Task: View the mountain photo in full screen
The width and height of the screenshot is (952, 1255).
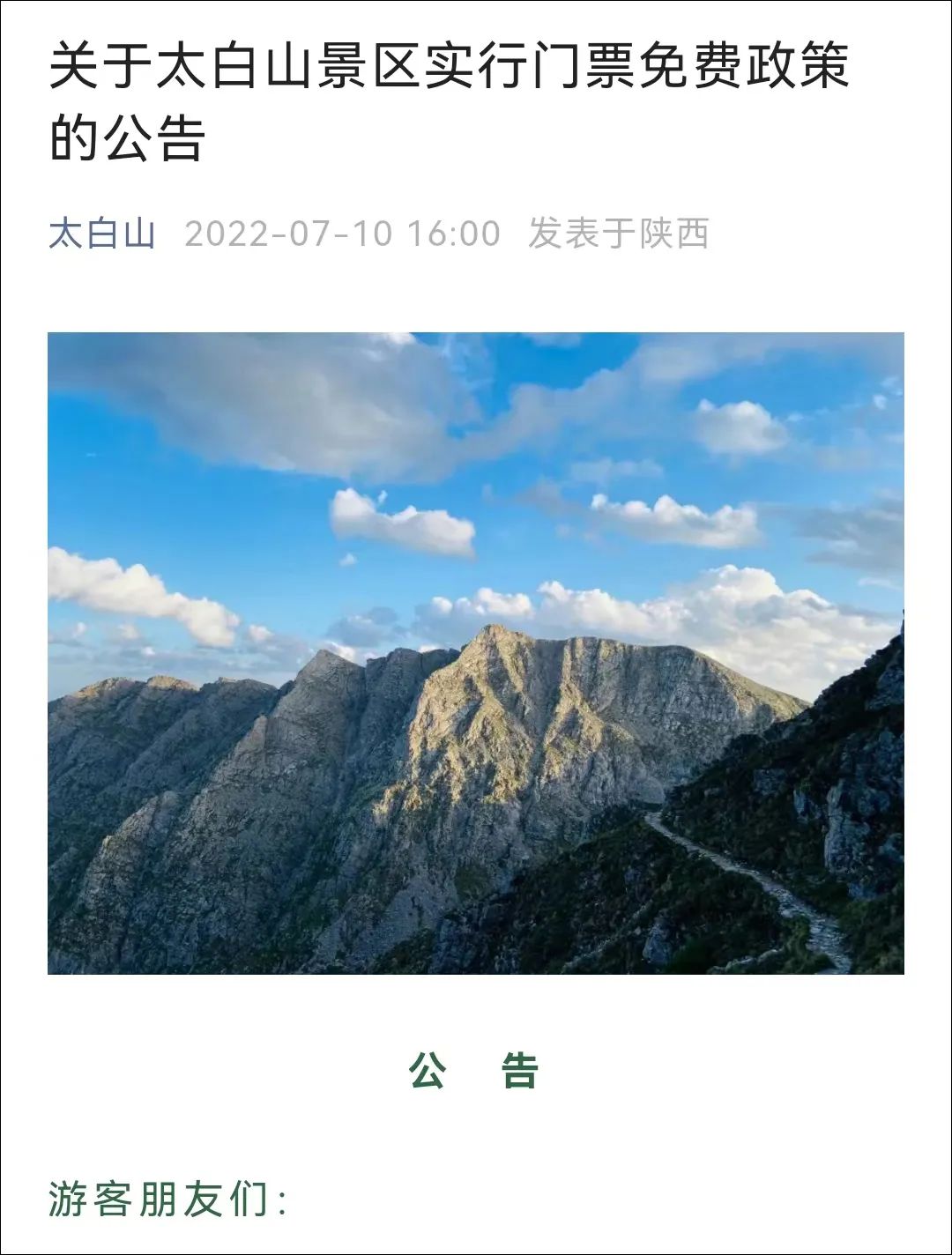Action: (476, 653)
